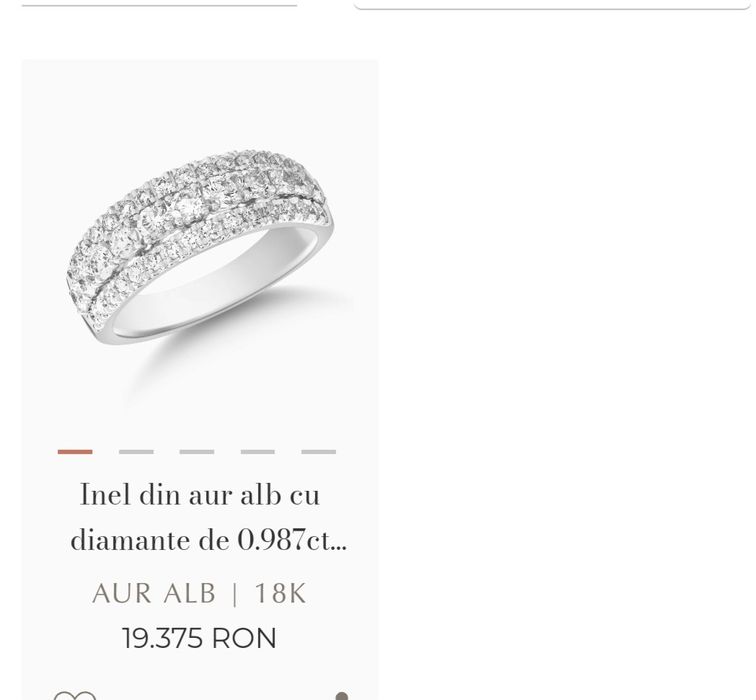756x700 pixels.
Task: Add the ring to wishlist with the heart
Action: (75, 695)
